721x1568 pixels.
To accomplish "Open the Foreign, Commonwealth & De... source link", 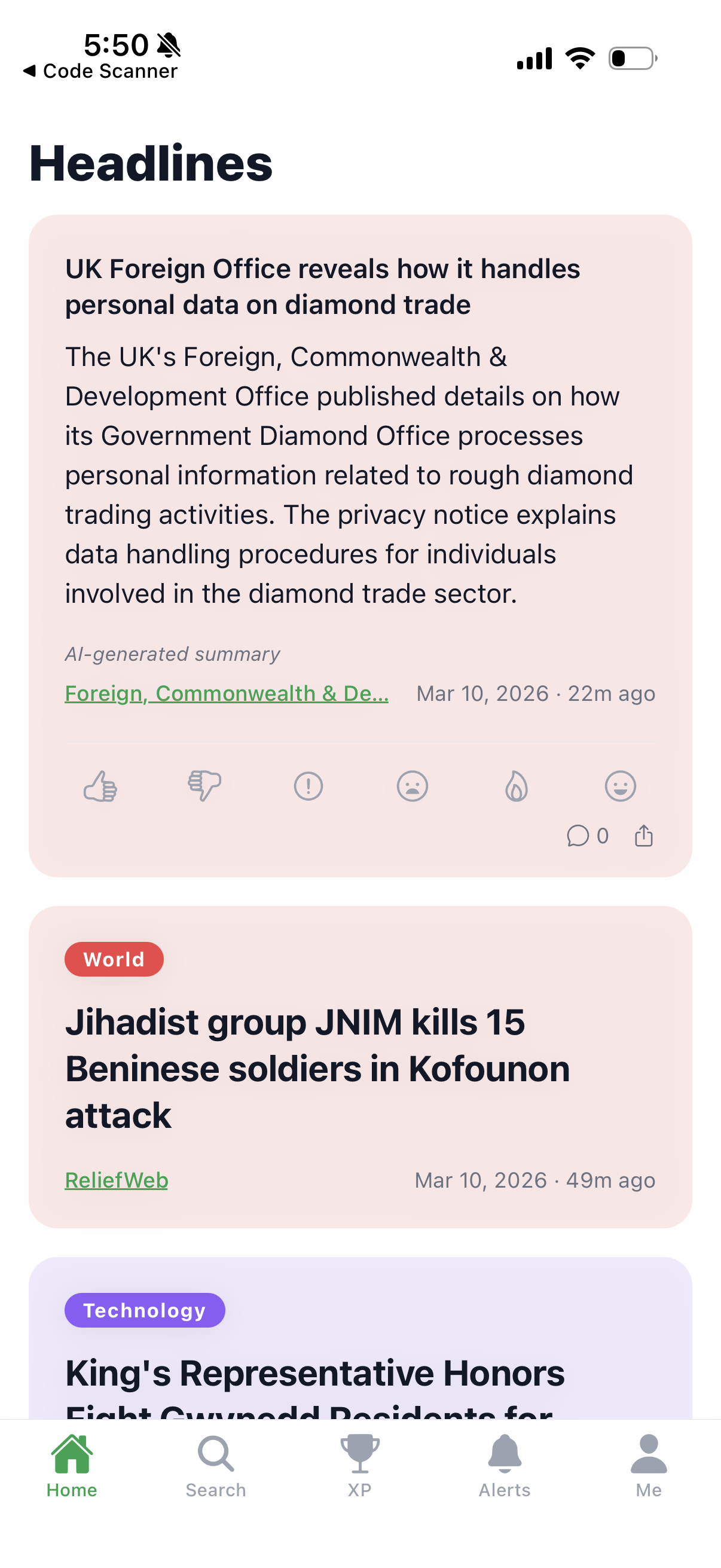I will click(227, 693).
